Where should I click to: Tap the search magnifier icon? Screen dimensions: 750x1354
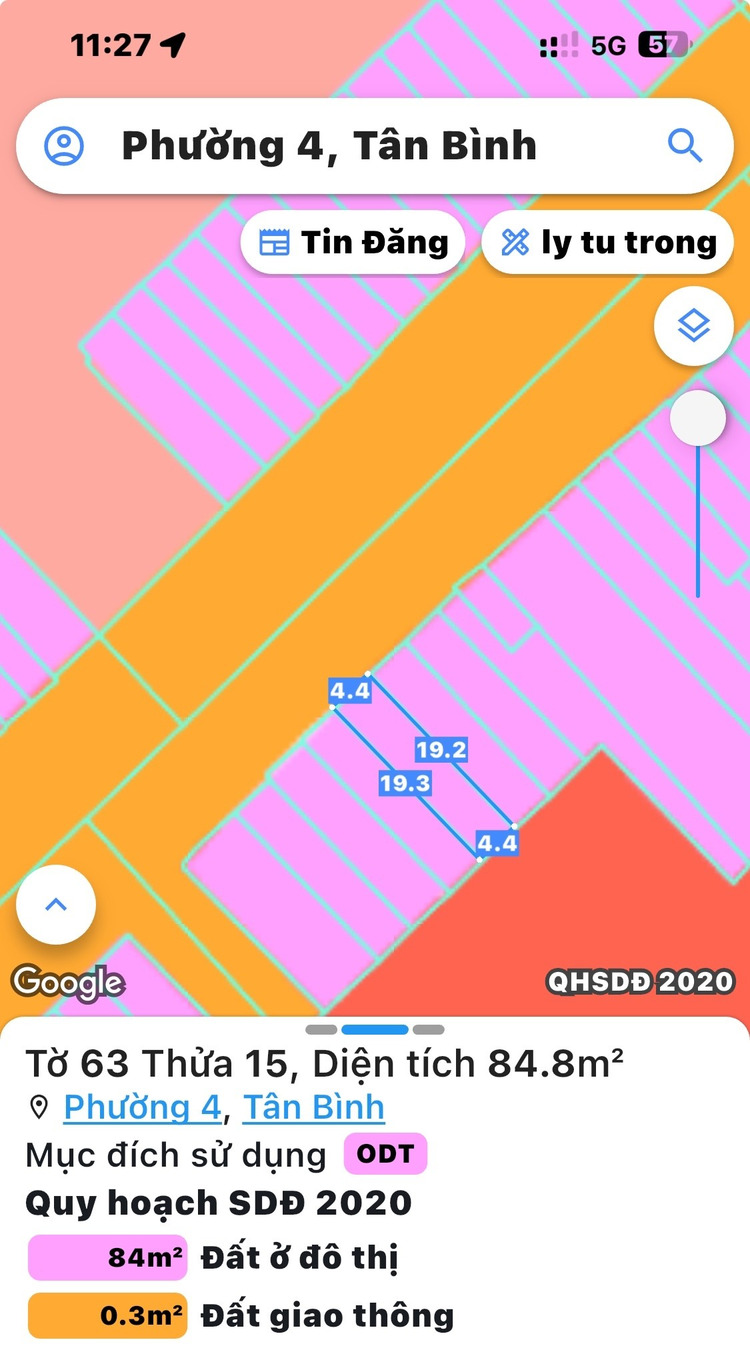685,146
